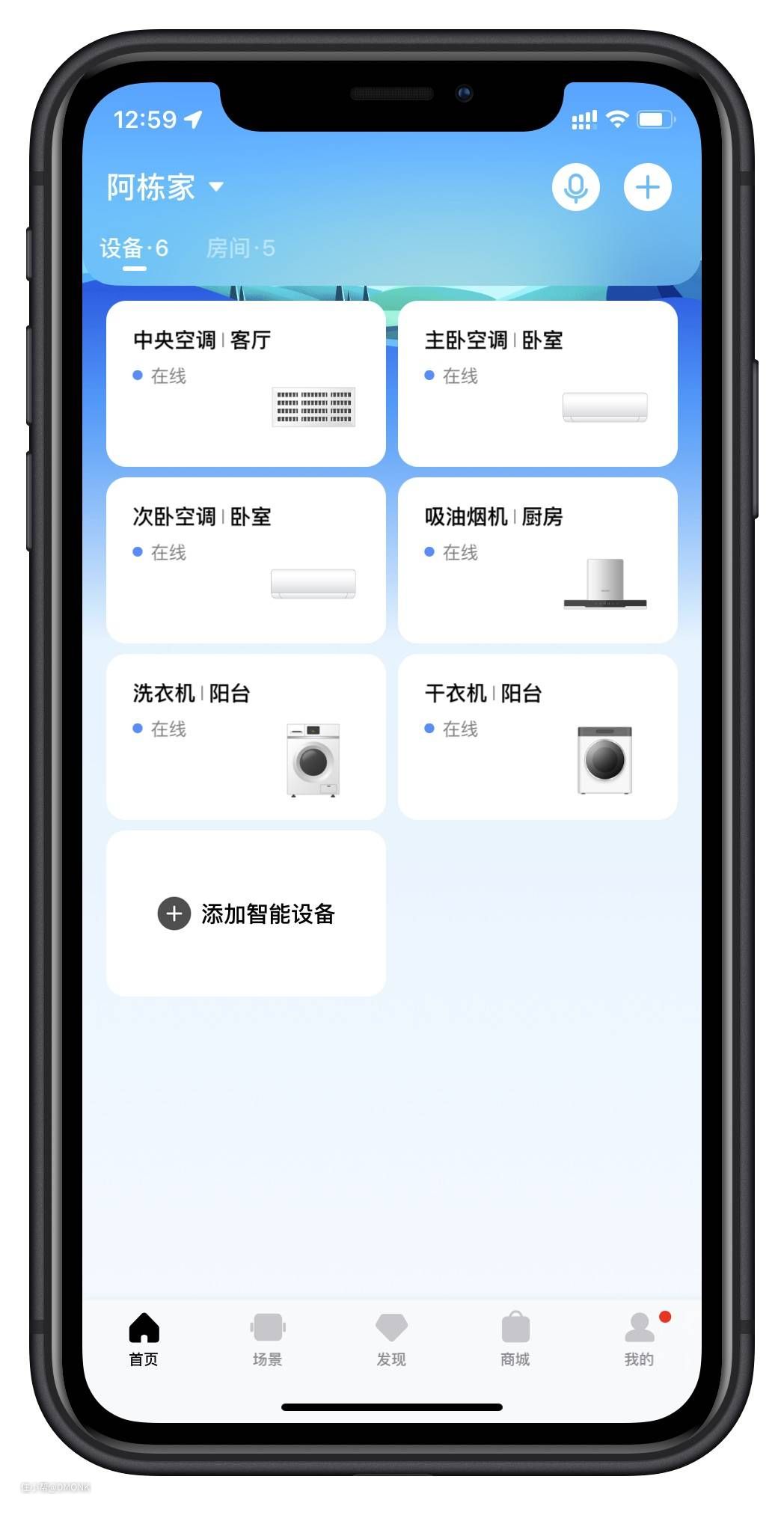784x1515 pixels.
Task: Tap the microphone voice assistant icon
Action: [x=575, y=187]
